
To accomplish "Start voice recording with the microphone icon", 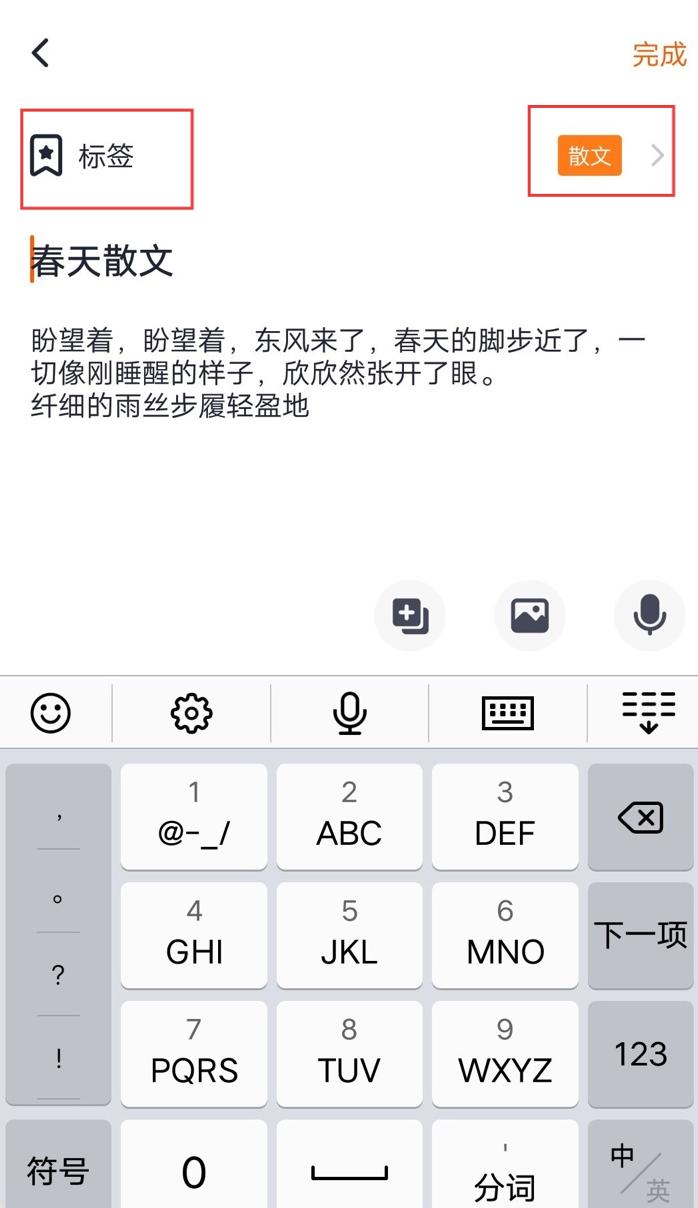I will pyautogui.click(x=650, y=615).
